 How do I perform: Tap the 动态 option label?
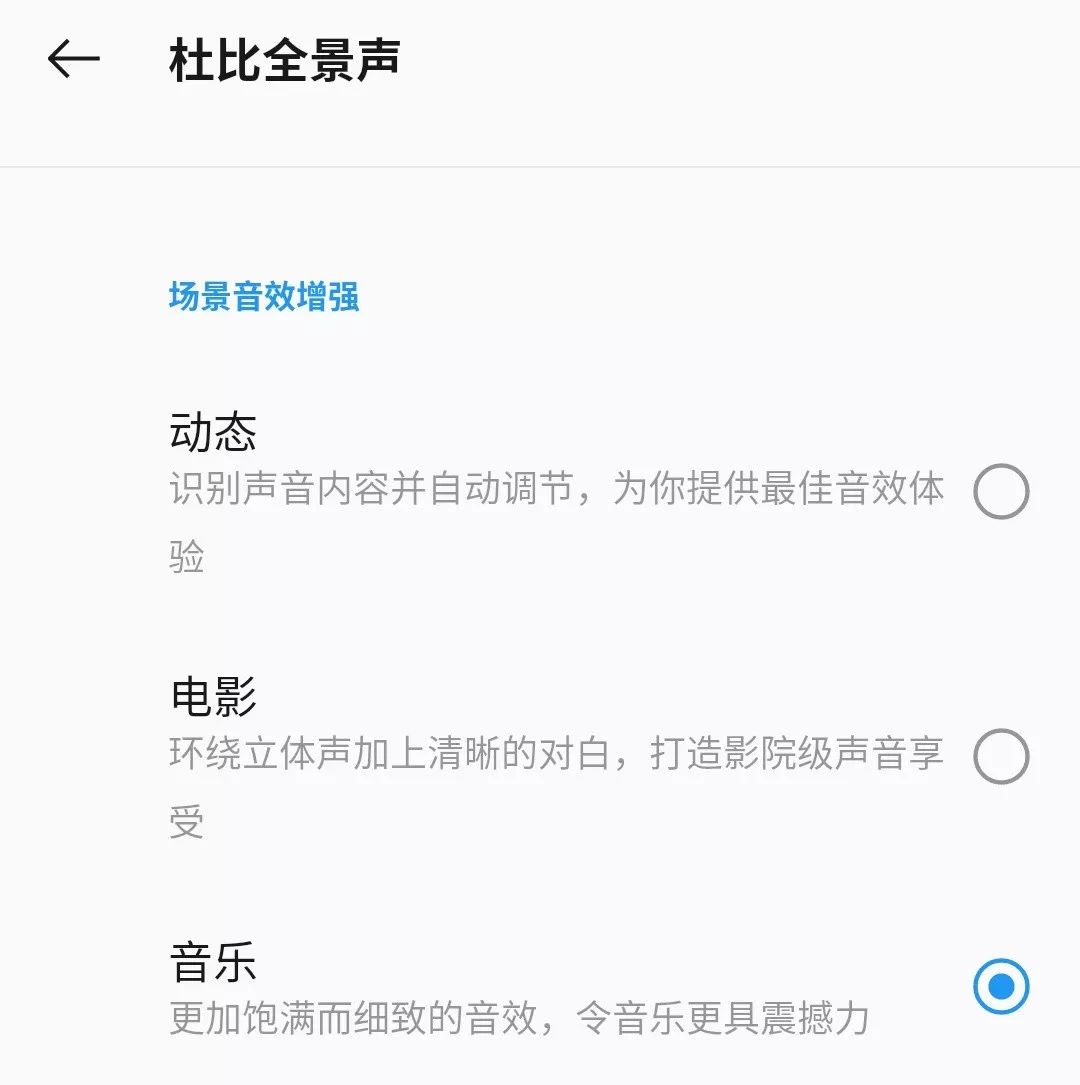pos(212,432)
